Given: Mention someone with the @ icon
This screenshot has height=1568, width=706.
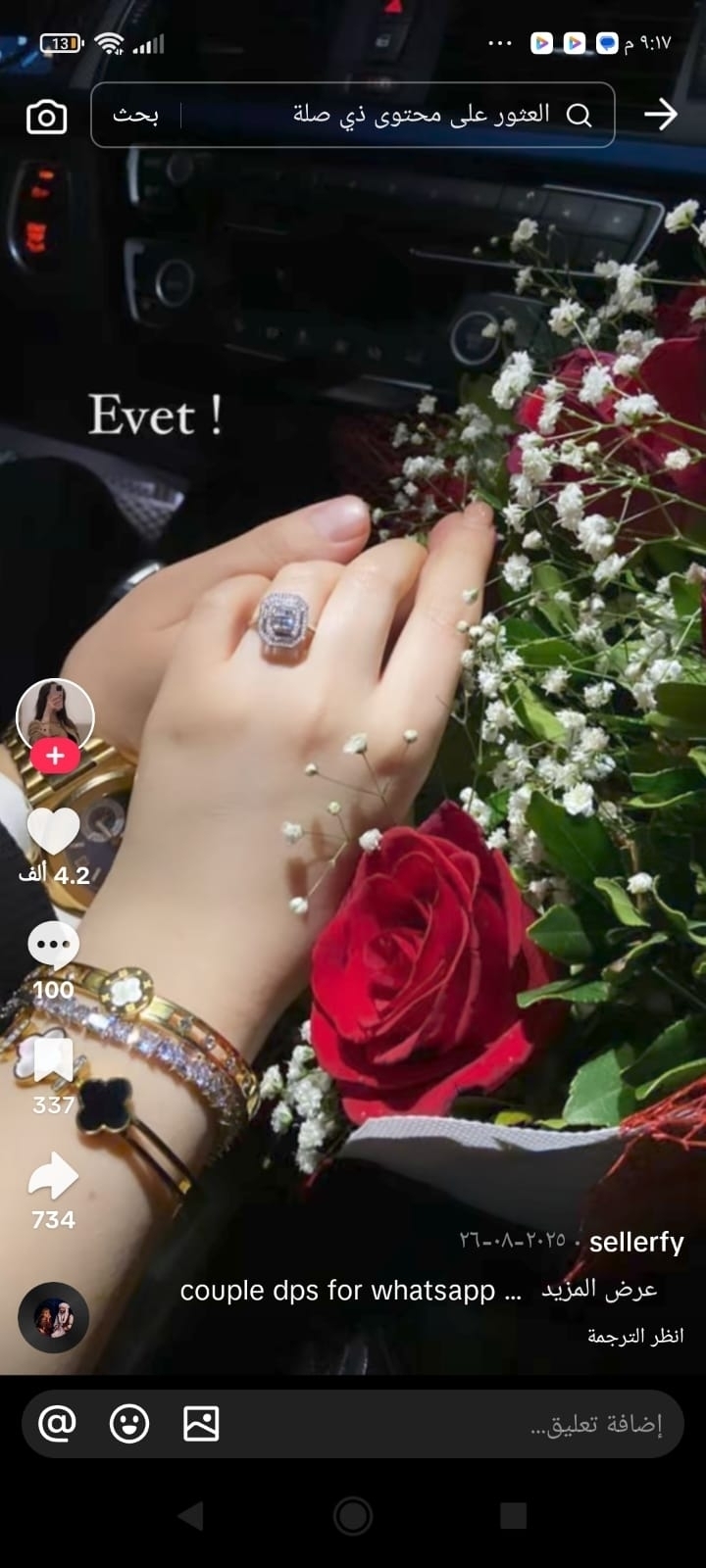Looking at the screenshot, I should point(57,1424).
